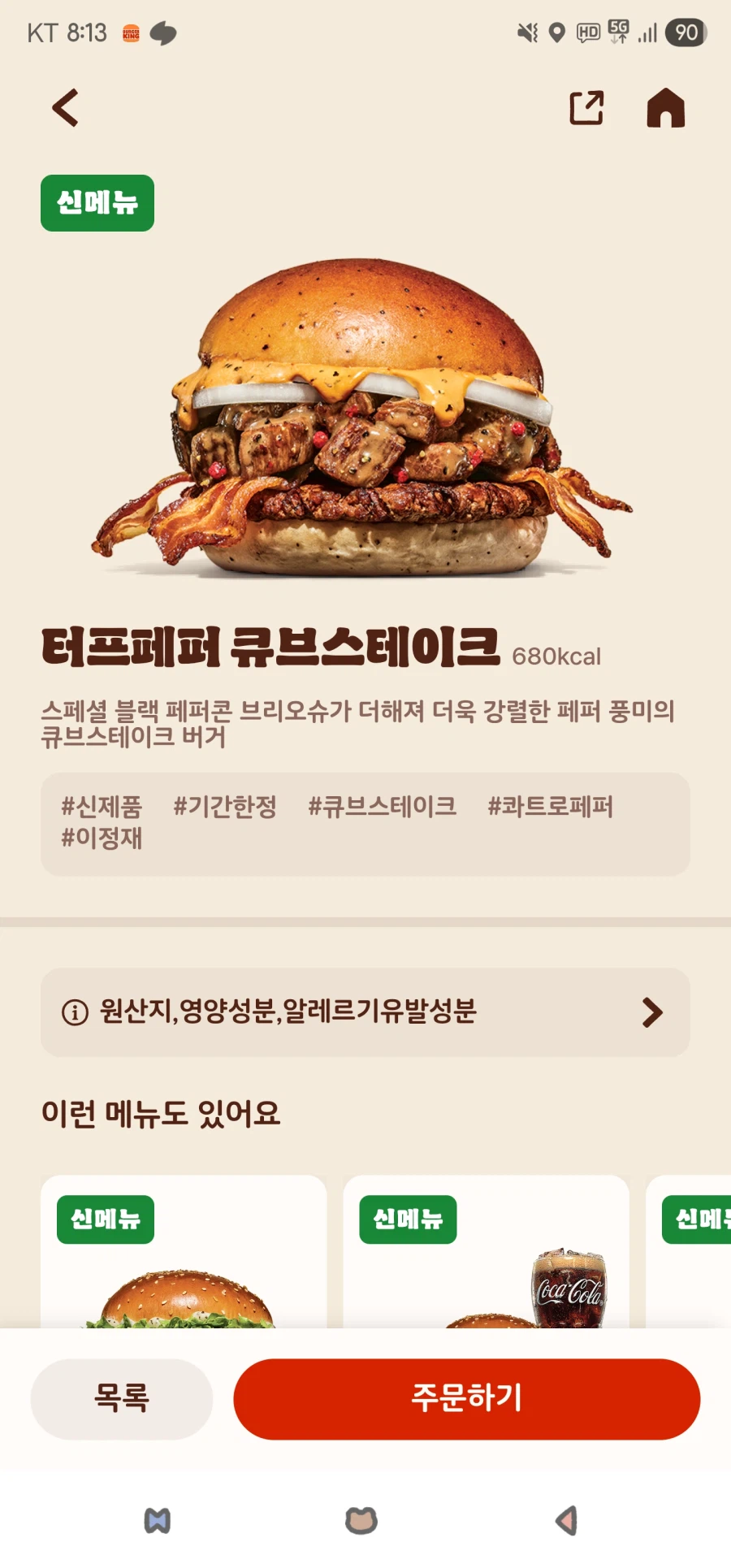Screen dimensions: 731x1568
Task: Tap the 신메뉴 badge on the cola set card
Action: point(408,1219)
